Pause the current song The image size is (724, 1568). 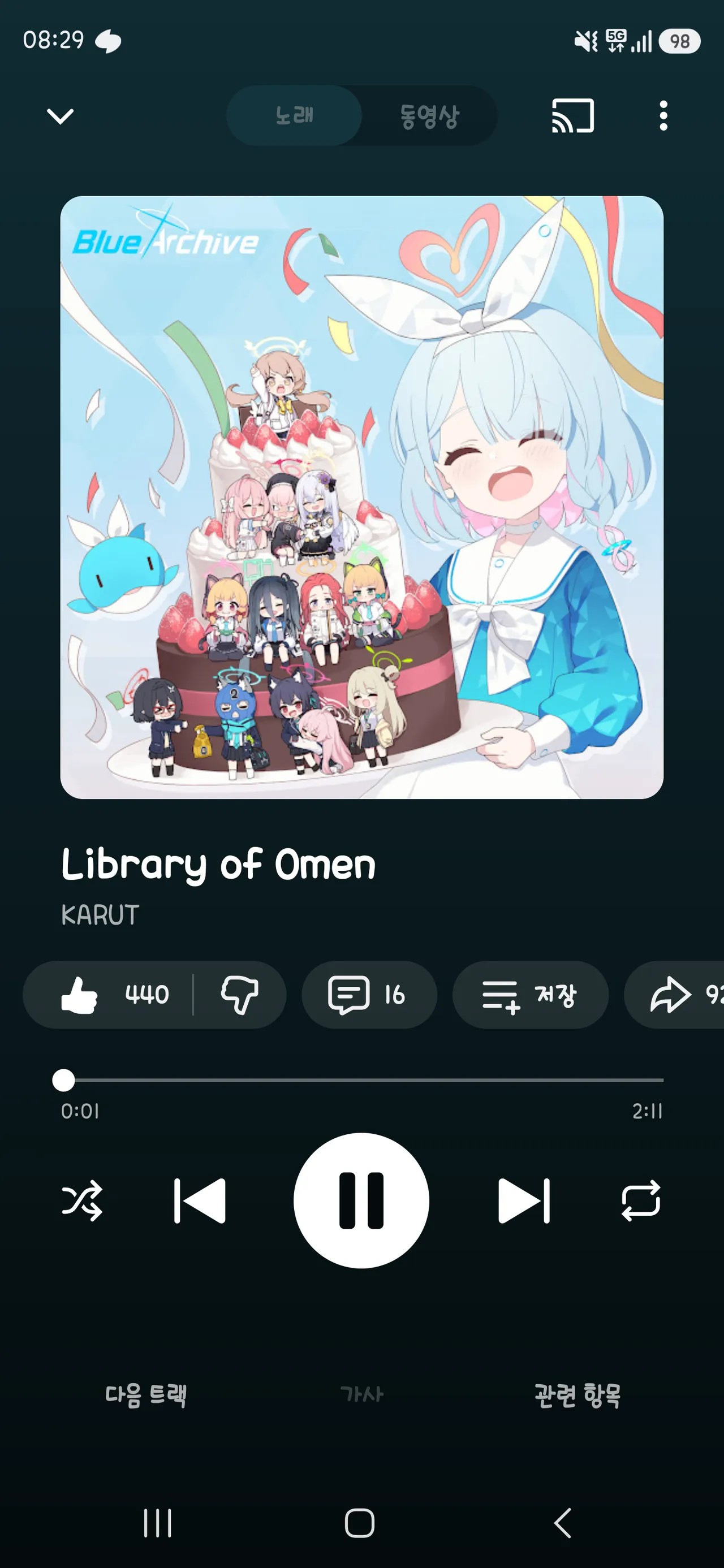click(x=361, y=1200)
